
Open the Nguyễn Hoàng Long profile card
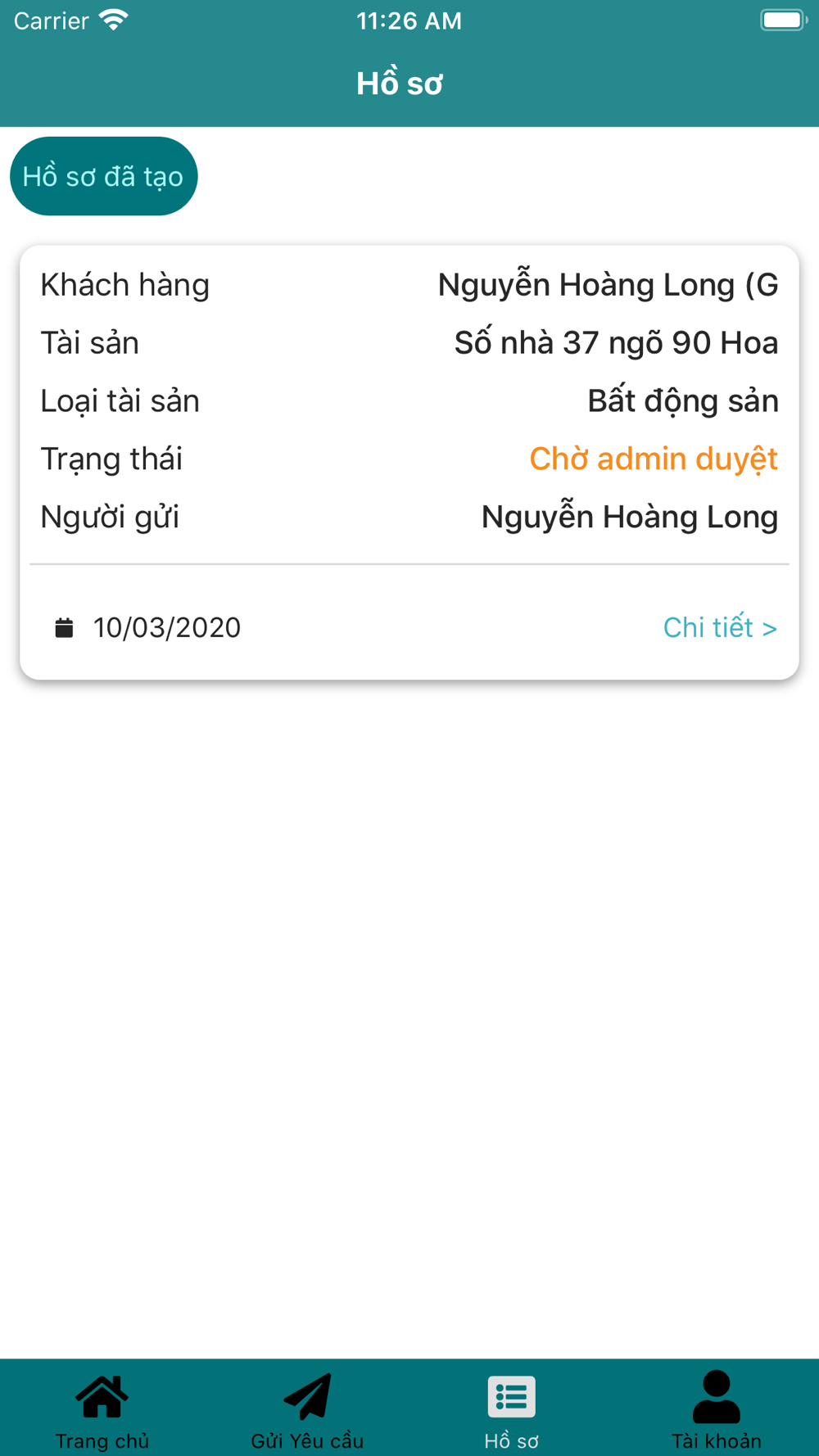pos(409,401)
